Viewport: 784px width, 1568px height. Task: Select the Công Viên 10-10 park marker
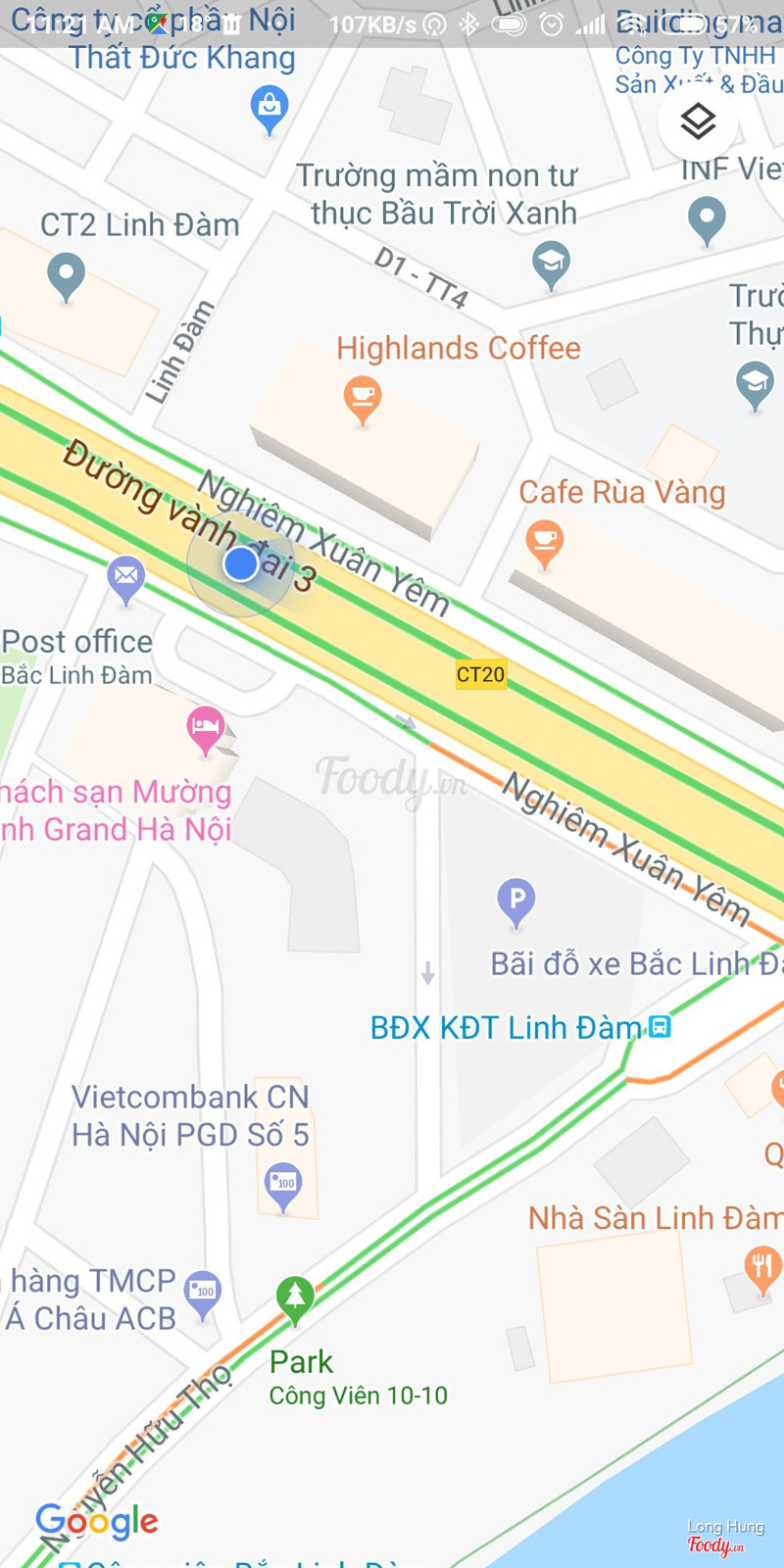click(295, 1298)
